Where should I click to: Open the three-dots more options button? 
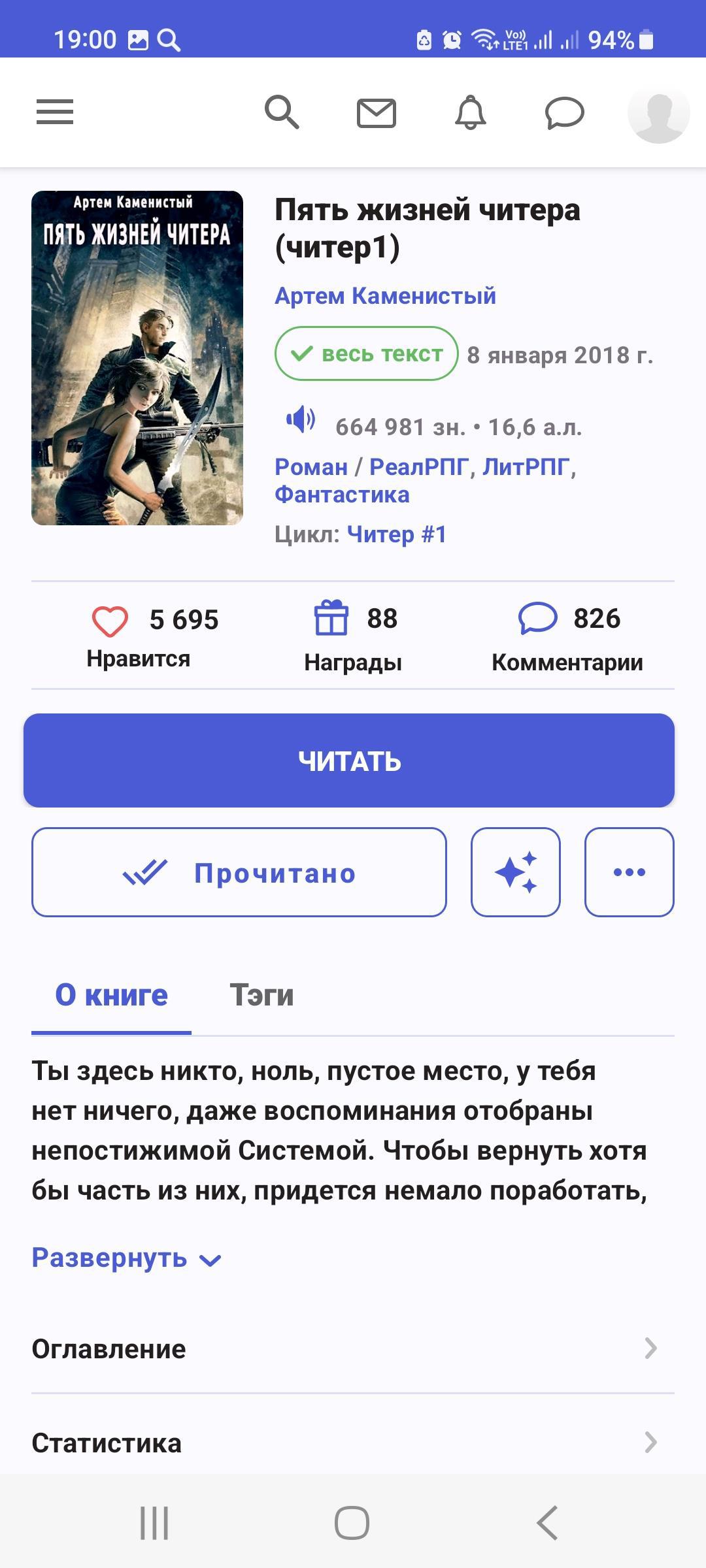[x=629, y=872]
